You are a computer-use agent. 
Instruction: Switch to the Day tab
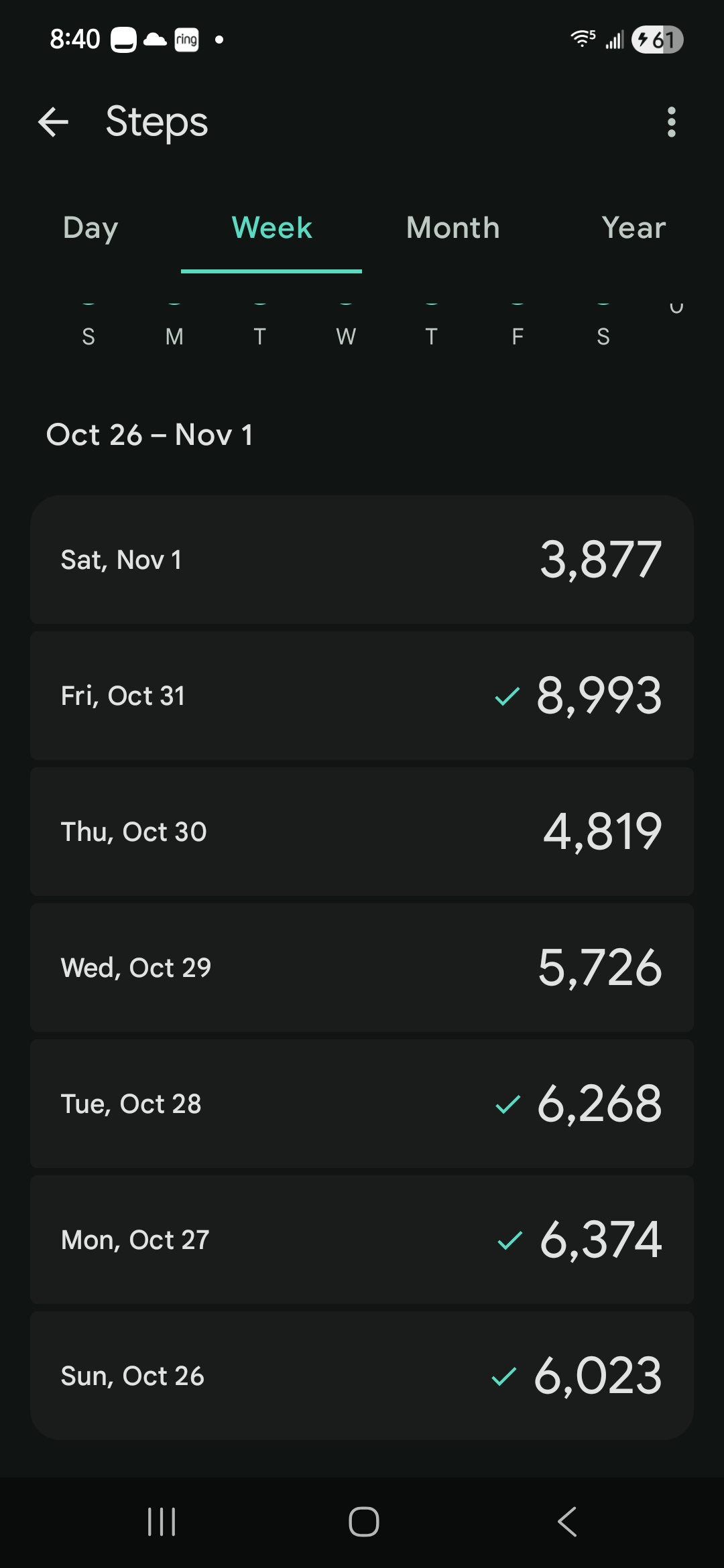pos(90,228)
